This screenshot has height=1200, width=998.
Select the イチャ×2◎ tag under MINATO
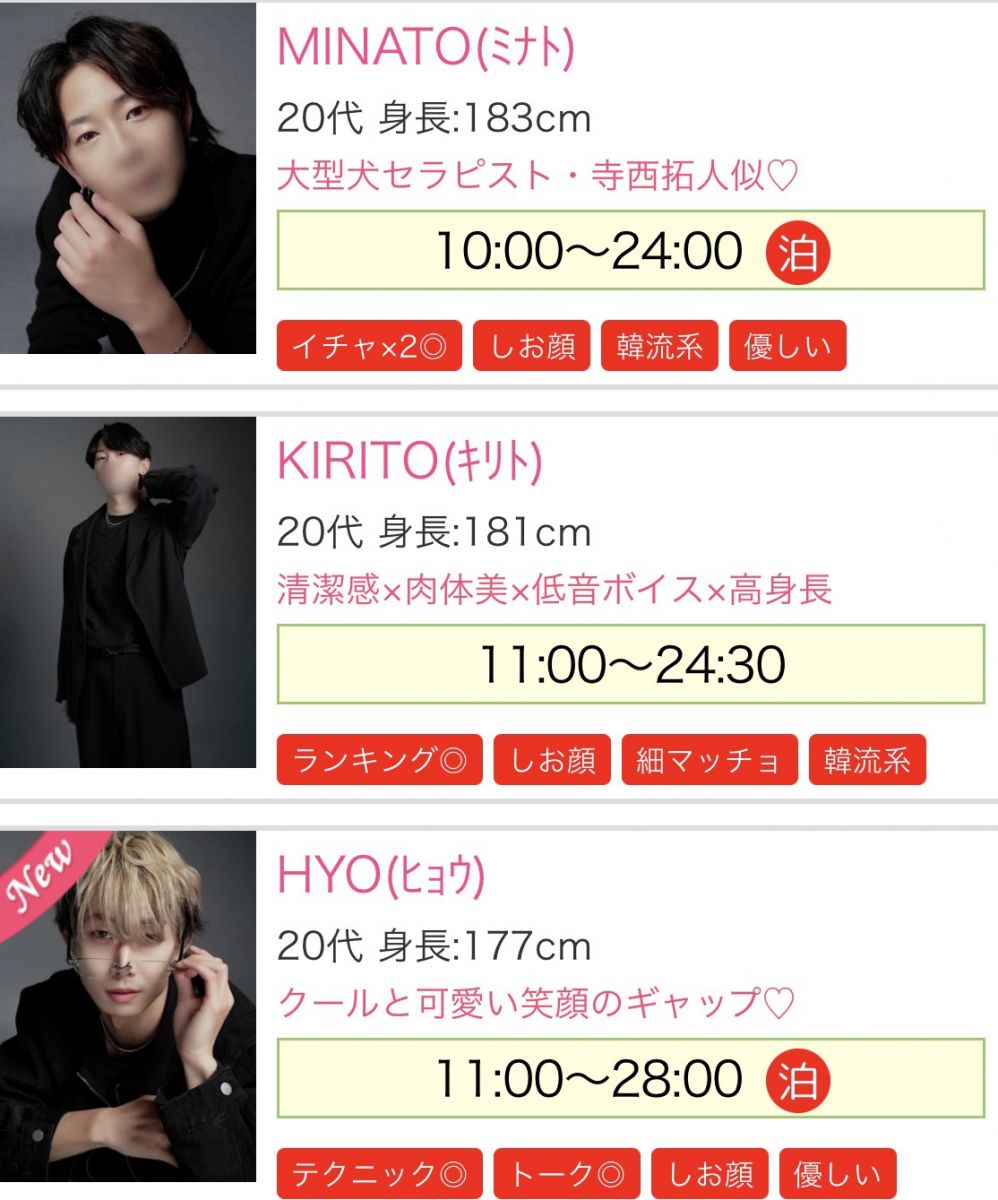(369, 346)
